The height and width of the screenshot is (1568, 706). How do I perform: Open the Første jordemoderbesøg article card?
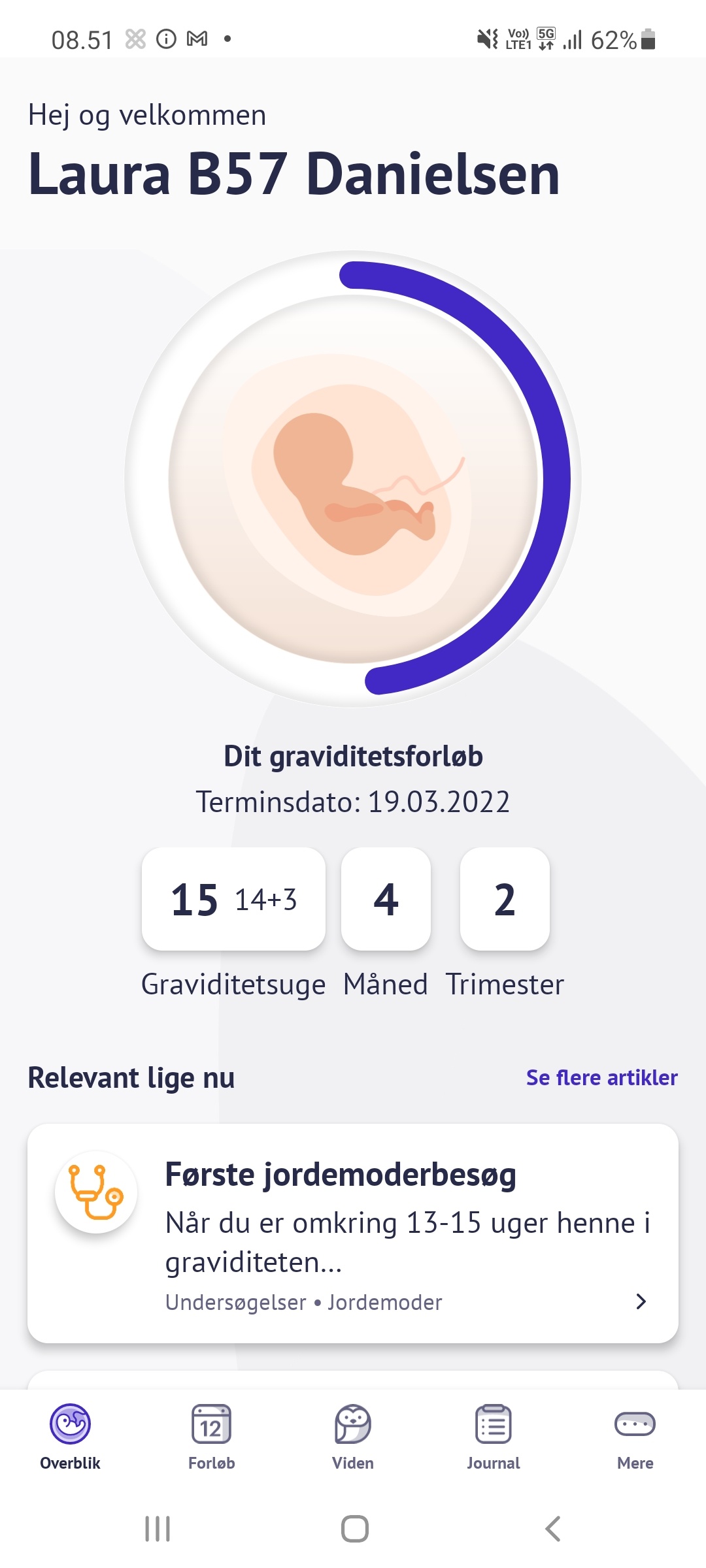[353, 1233]
